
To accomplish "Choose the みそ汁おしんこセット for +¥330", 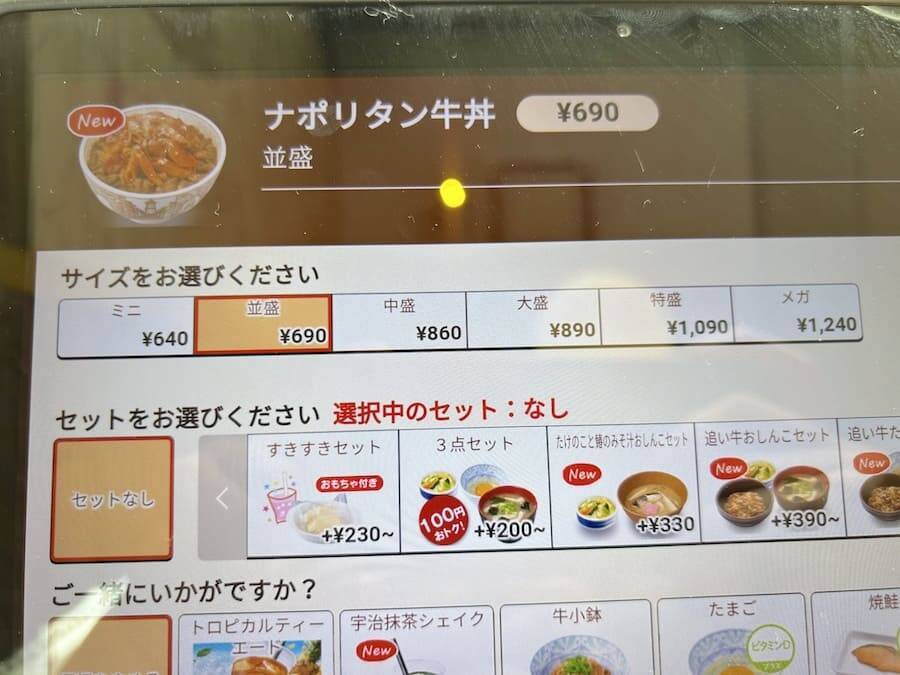I will click(623, 484).
